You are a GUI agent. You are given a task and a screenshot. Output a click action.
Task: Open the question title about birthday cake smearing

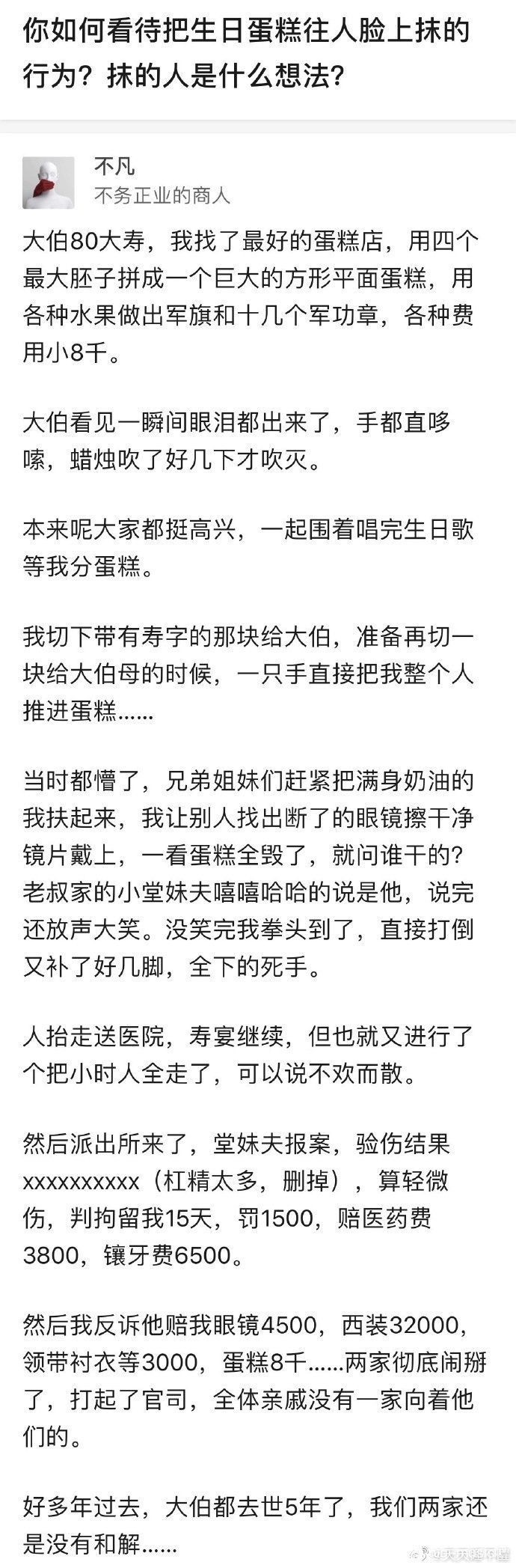point(247,52)
